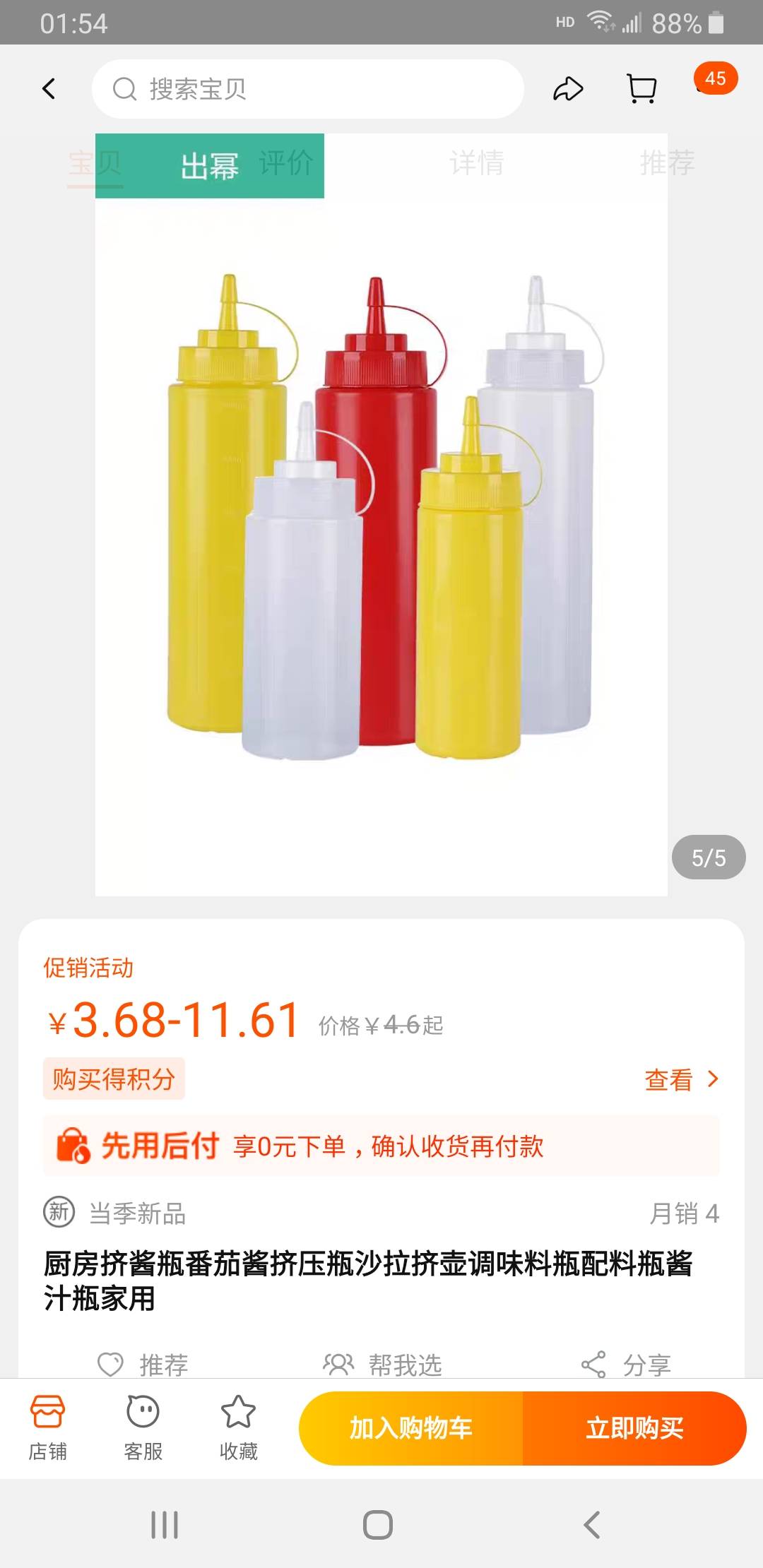The width and height of the screenshot is (763, 1568).
Task: Open the sauce bottle product image
Action: coord(381,516)
